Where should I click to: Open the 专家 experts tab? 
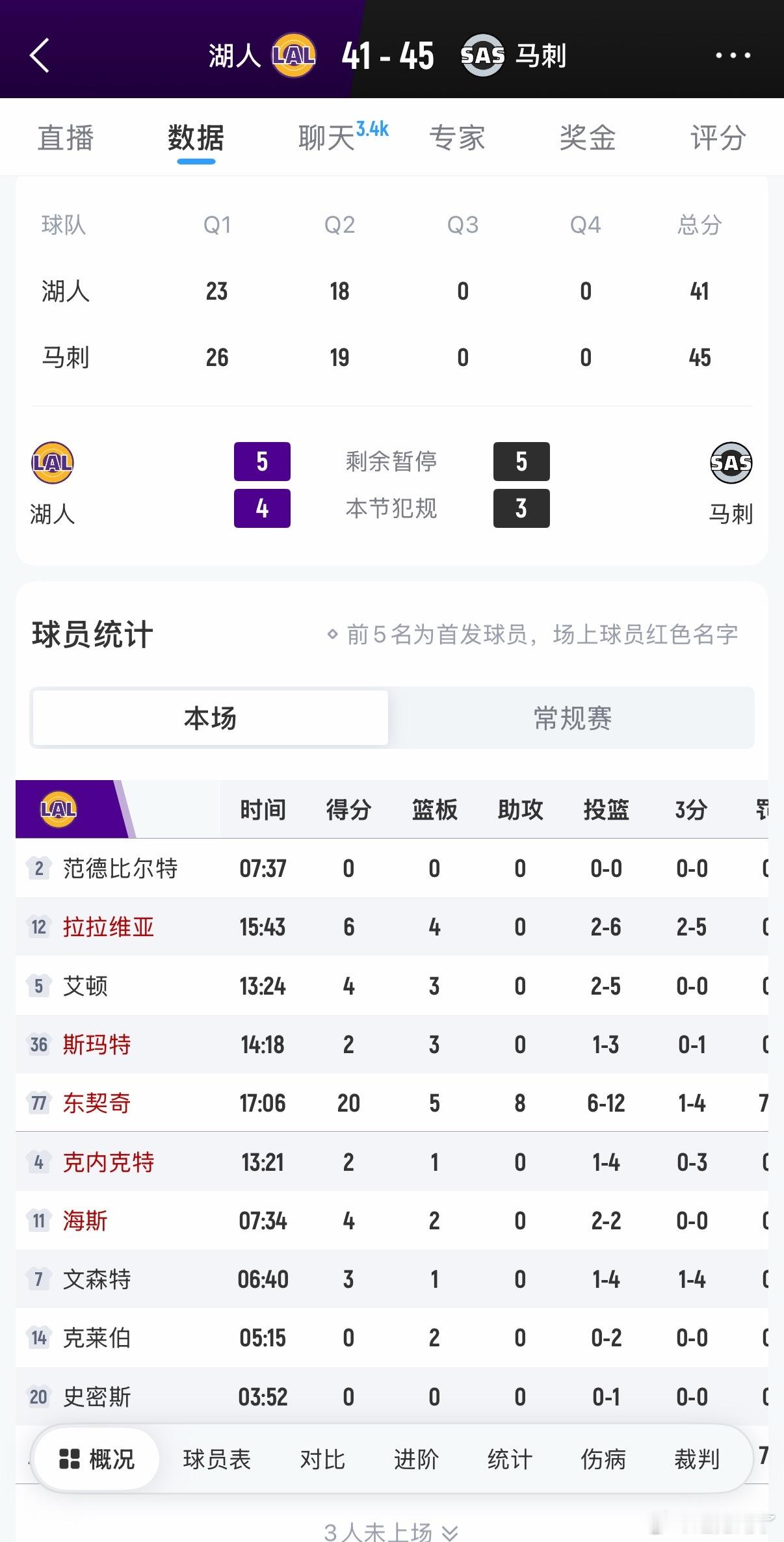tap(457, 138)
